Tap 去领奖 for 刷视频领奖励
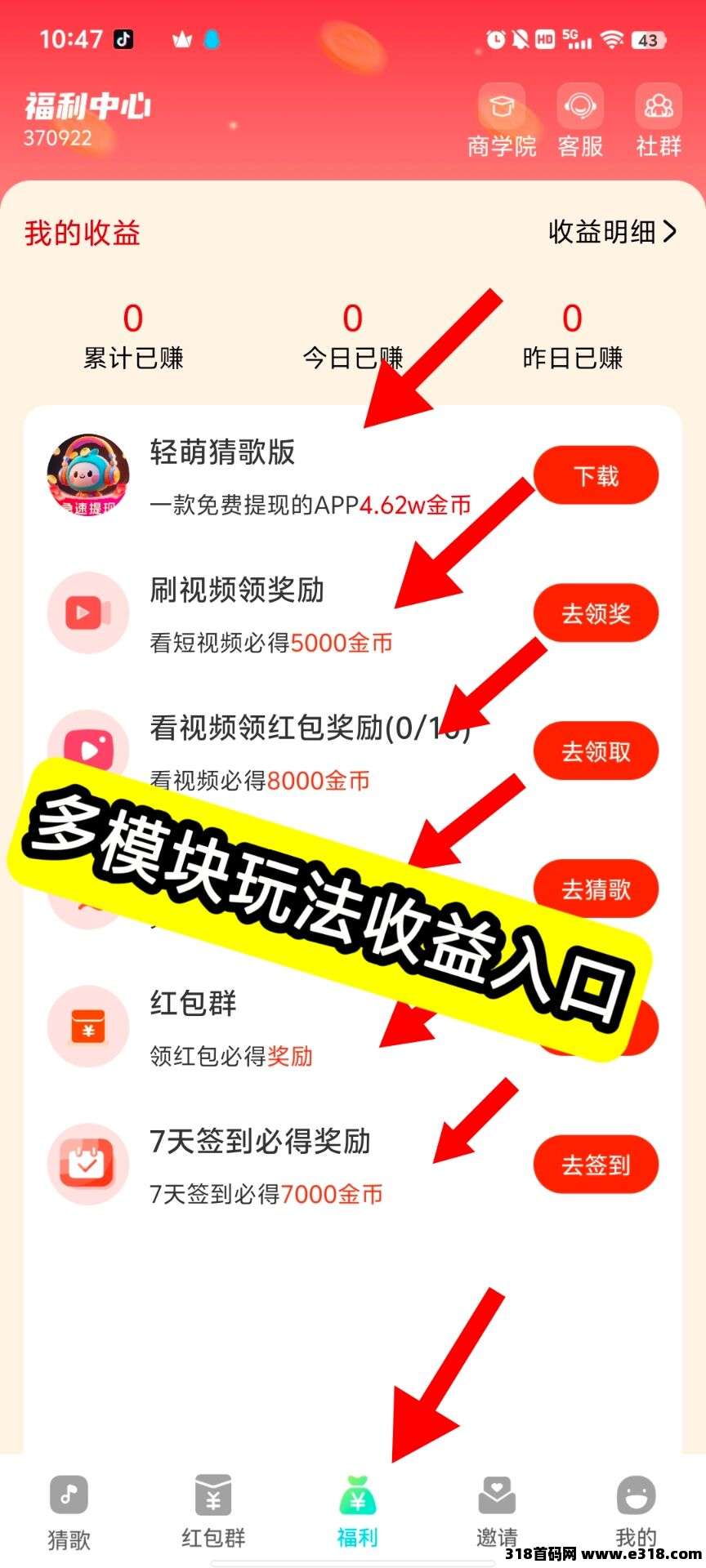This screenshot has height=1568, width=706. (596, 613)
